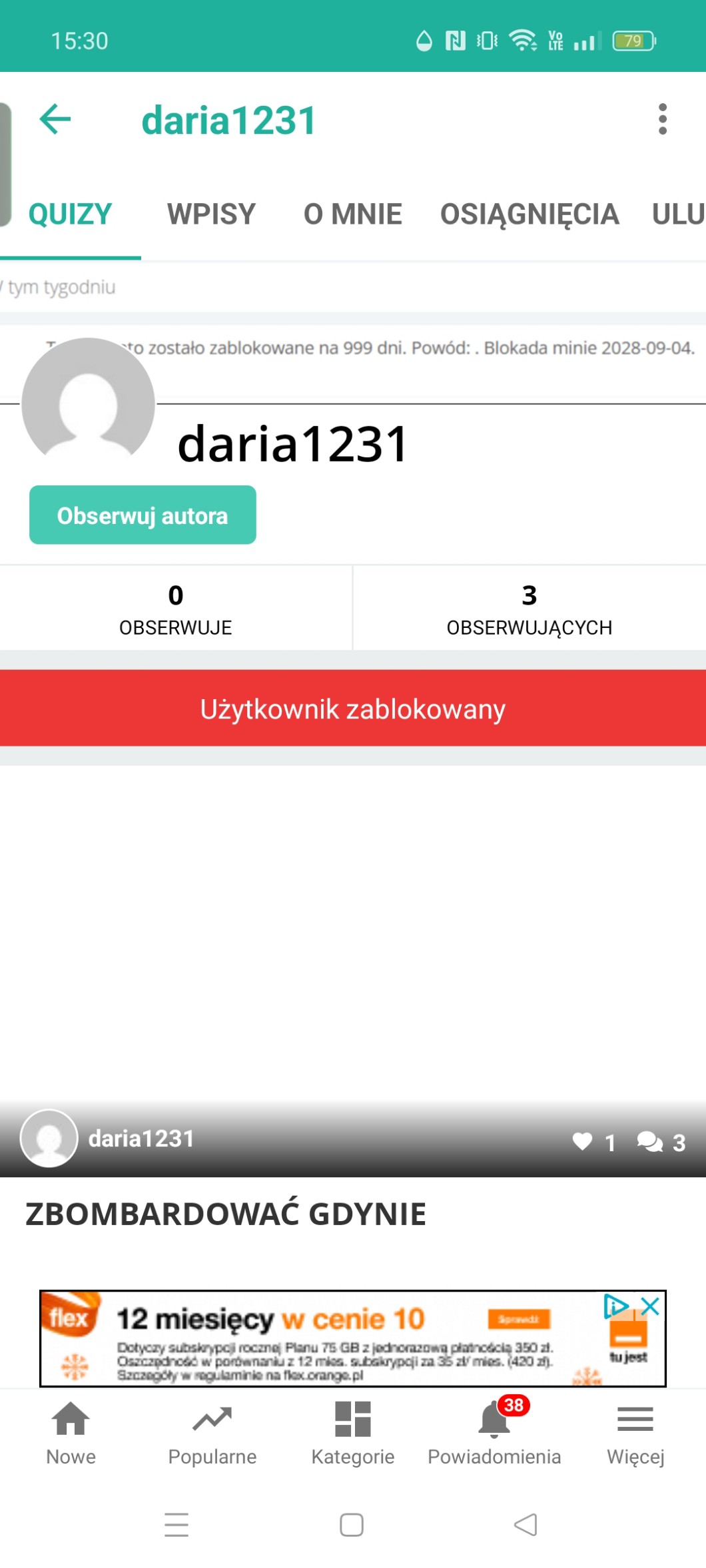
Task: Like the Zbombardować Gdynie quiz
Action: (x=583, y=1142)
